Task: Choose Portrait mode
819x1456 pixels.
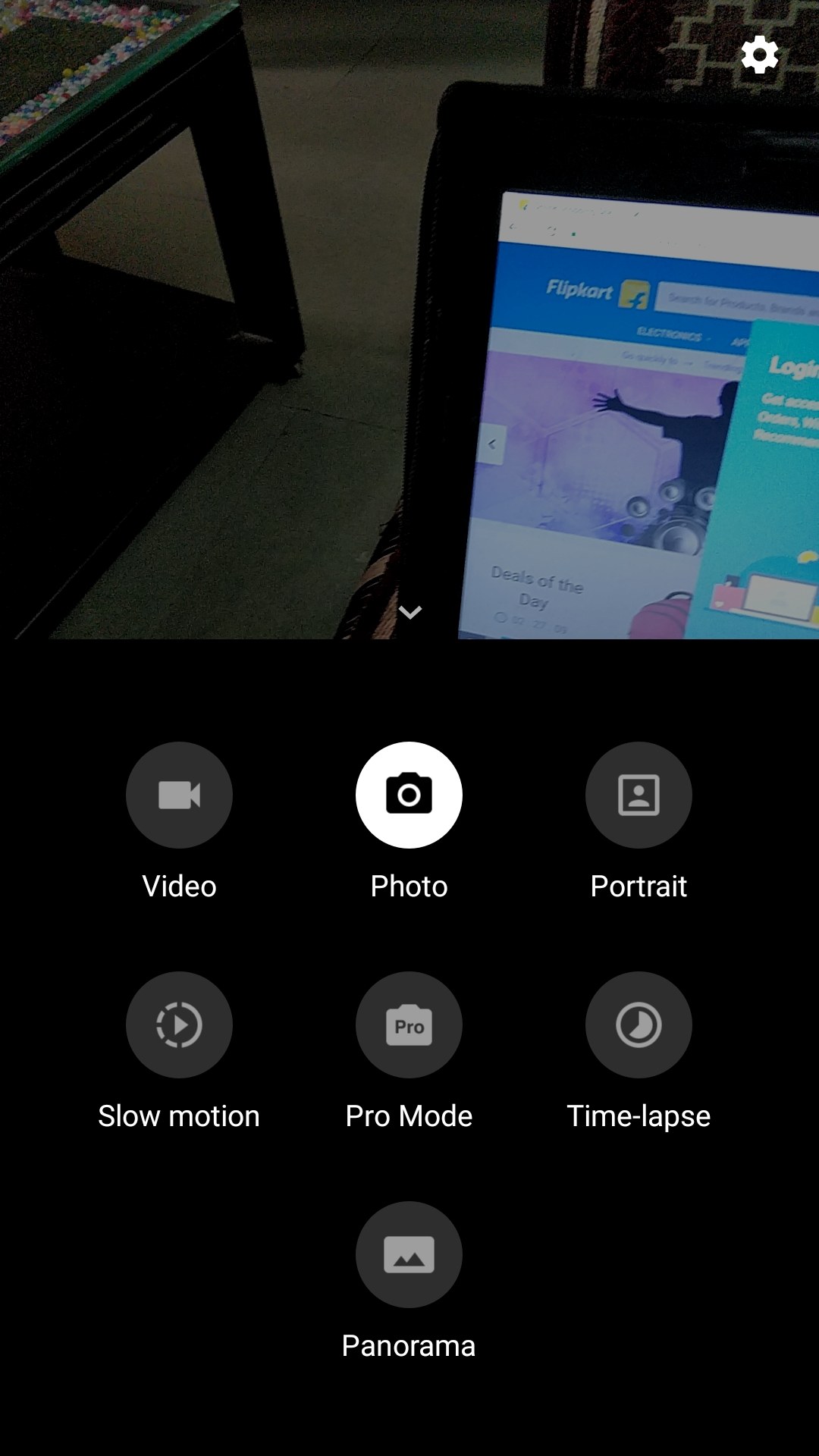Action: pyautogui.click(x=639, y=795)
